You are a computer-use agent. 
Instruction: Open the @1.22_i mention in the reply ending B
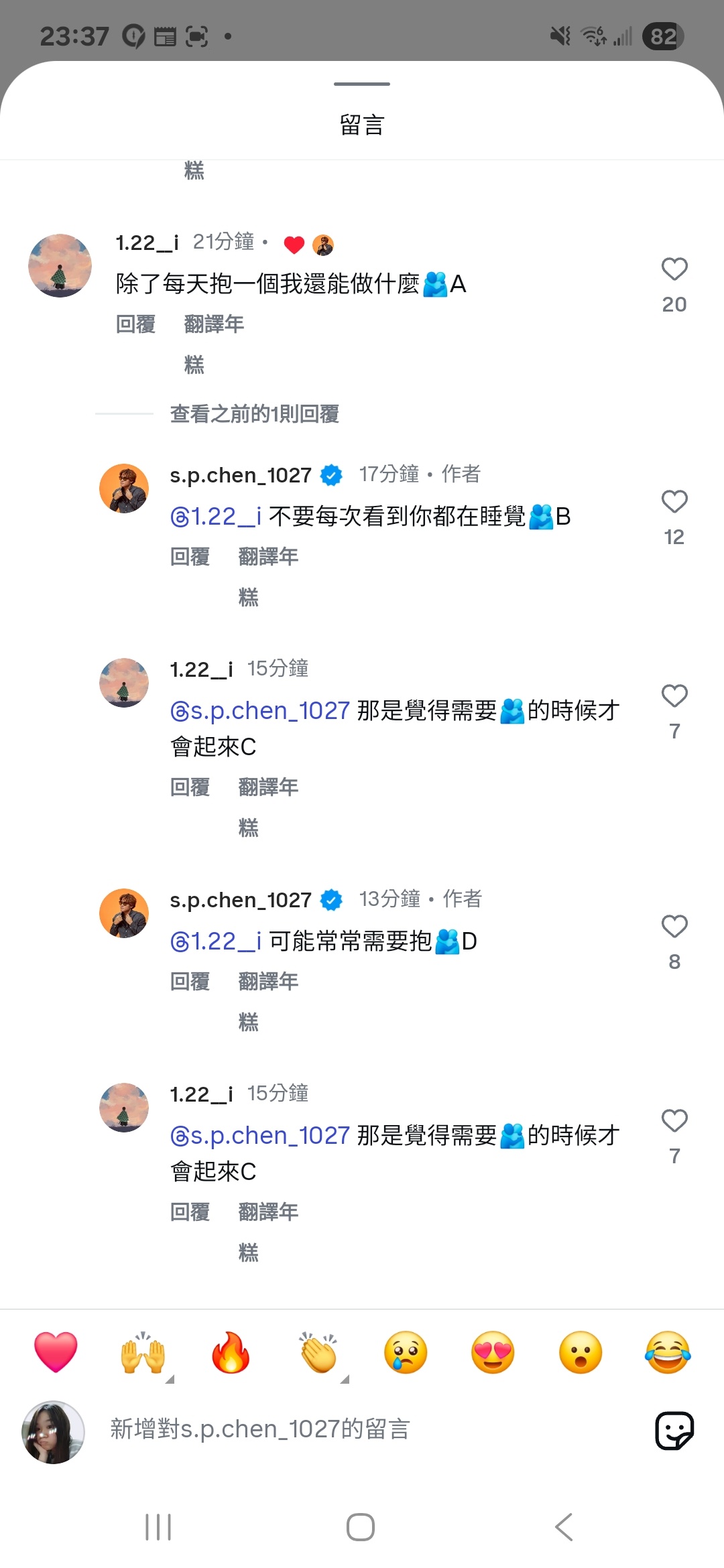point(216,517)
